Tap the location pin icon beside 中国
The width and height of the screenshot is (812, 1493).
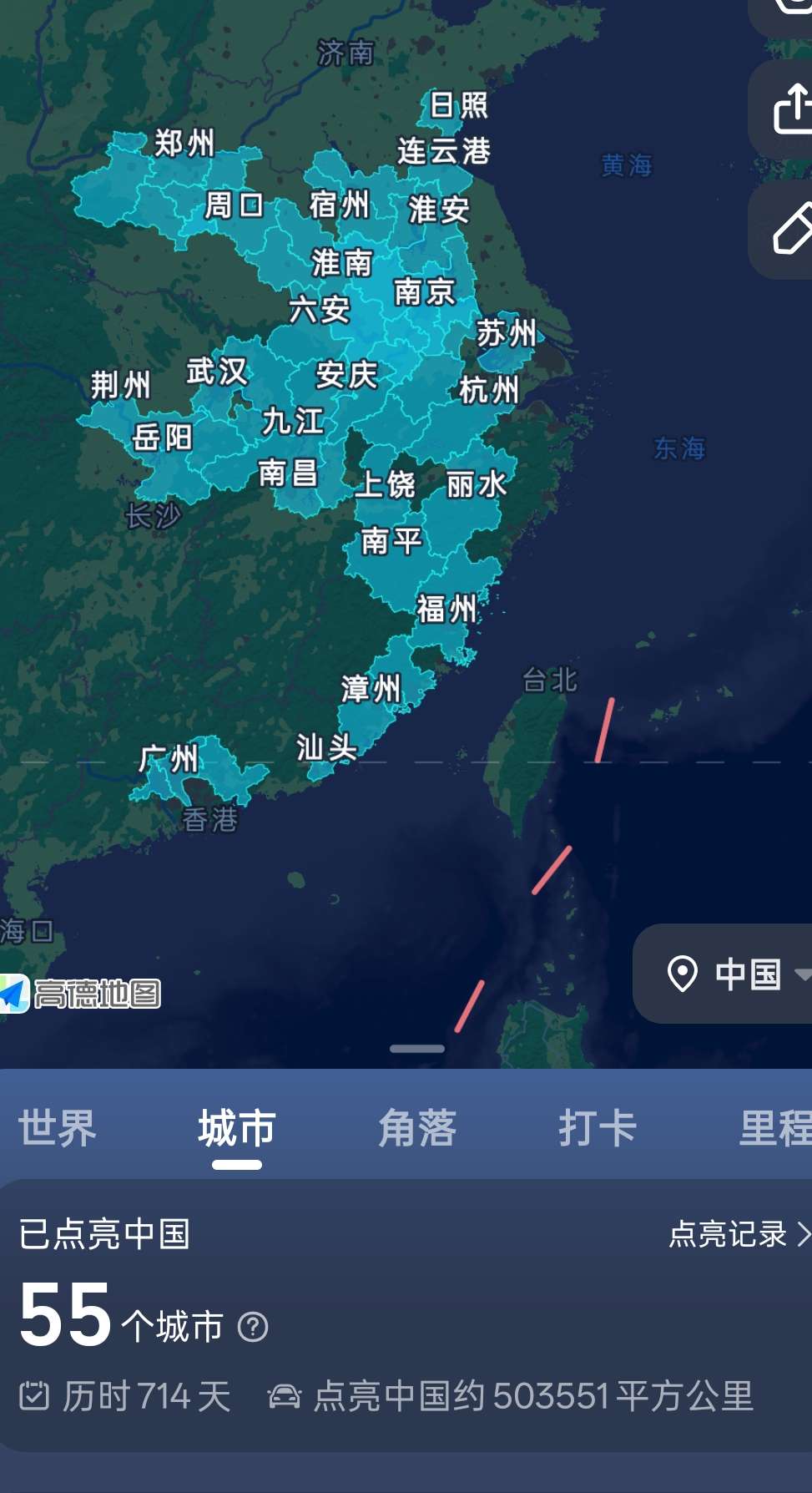(x=681, y=973)
